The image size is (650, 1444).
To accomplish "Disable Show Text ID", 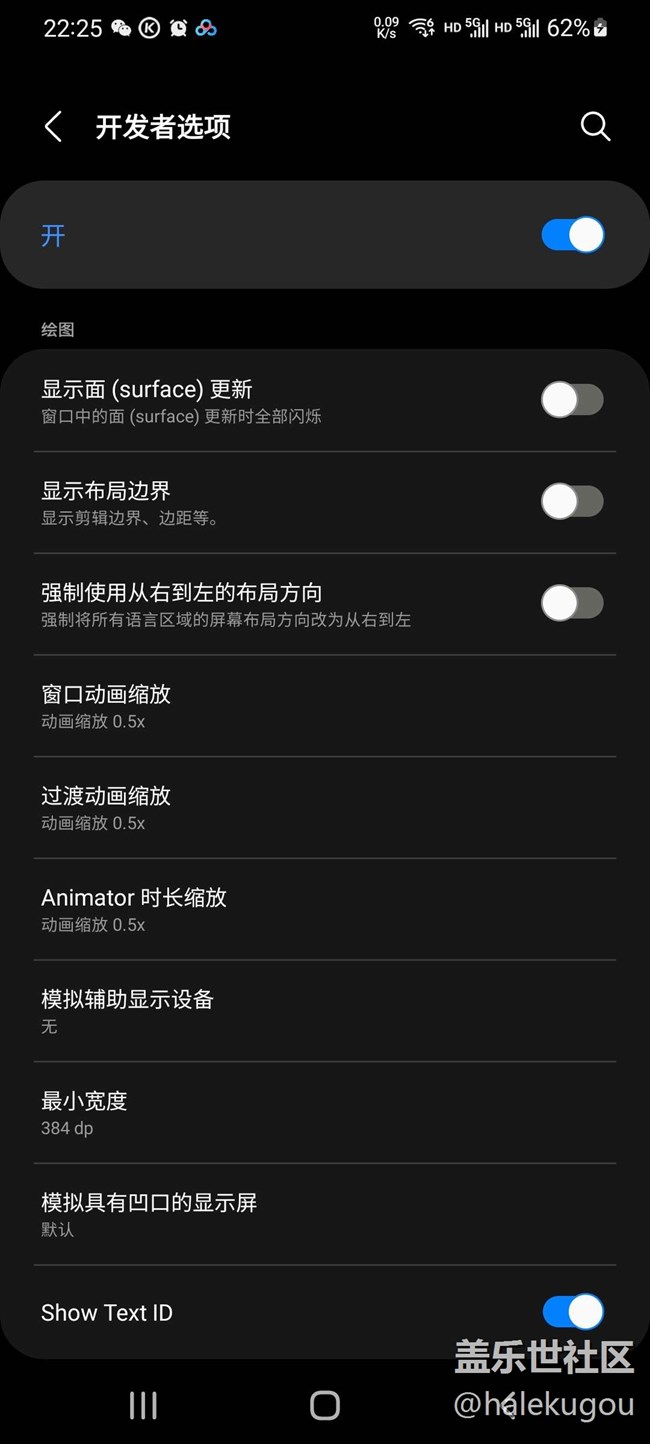I will pyautogui.click(x=572, y=1312).
